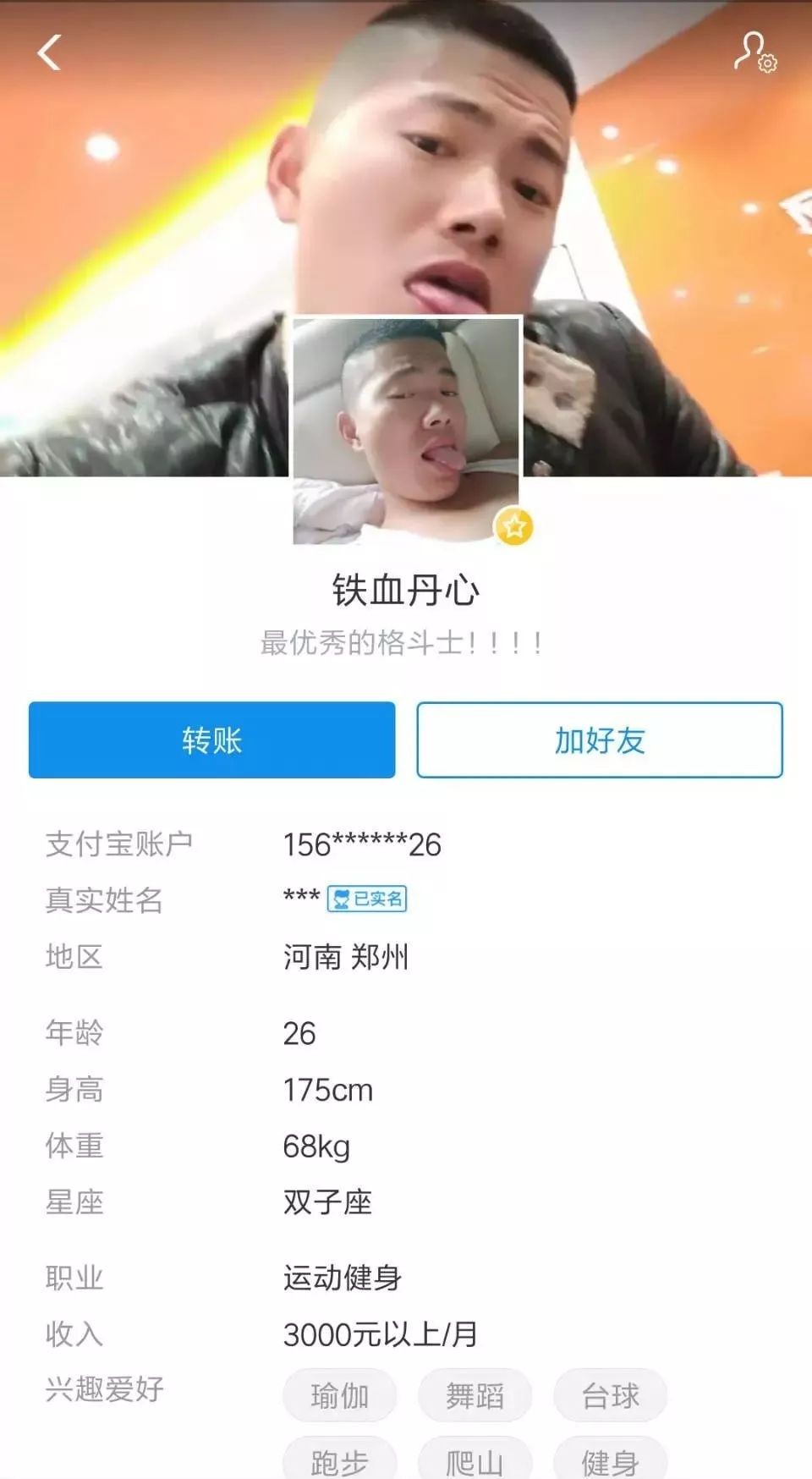The height and width of the screenshot is (1479, 812).
Task: Tap the 转账 transfer button
Action: pos(211,740)
